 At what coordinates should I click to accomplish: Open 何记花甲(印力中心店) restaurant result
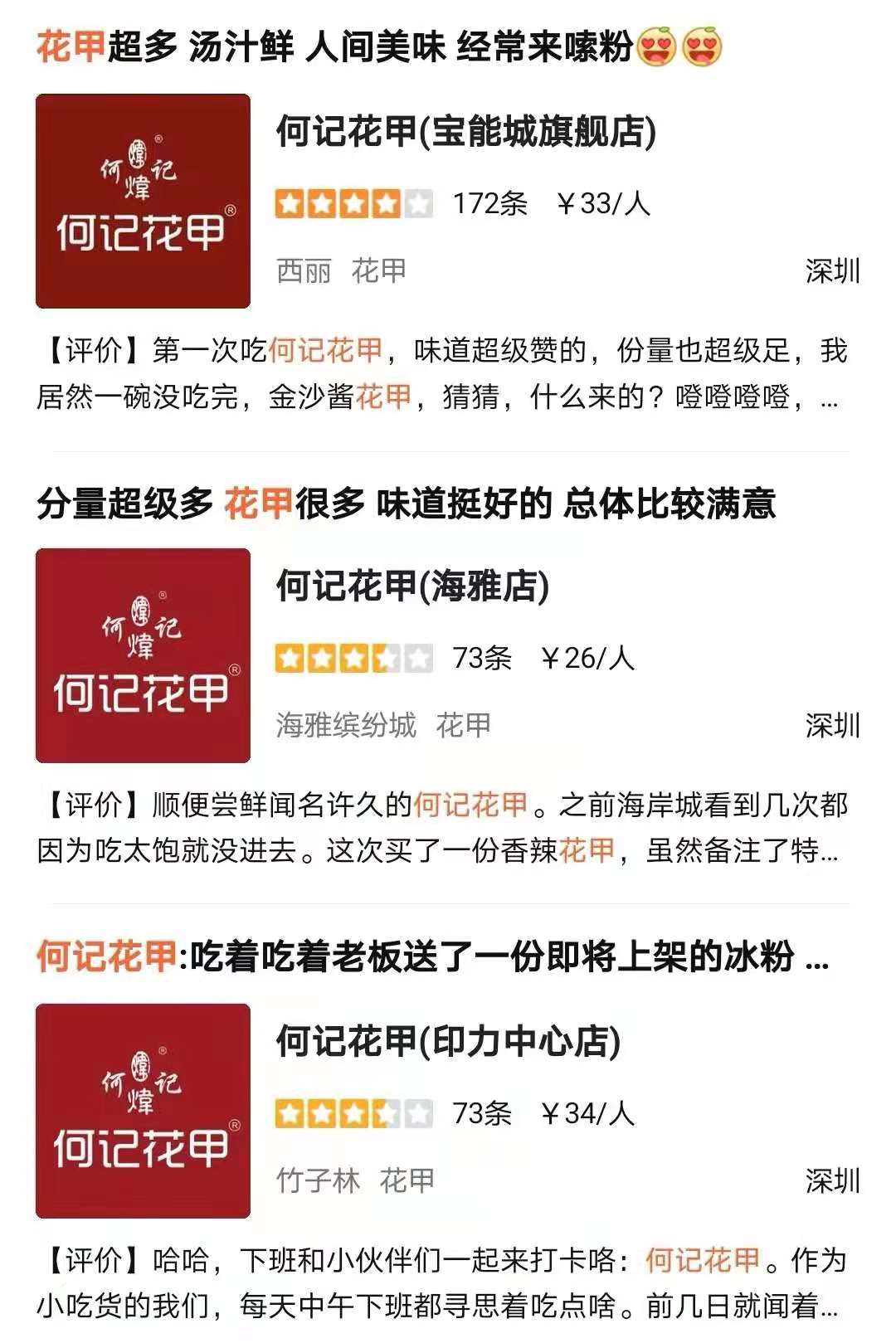tap(448, 1042)
